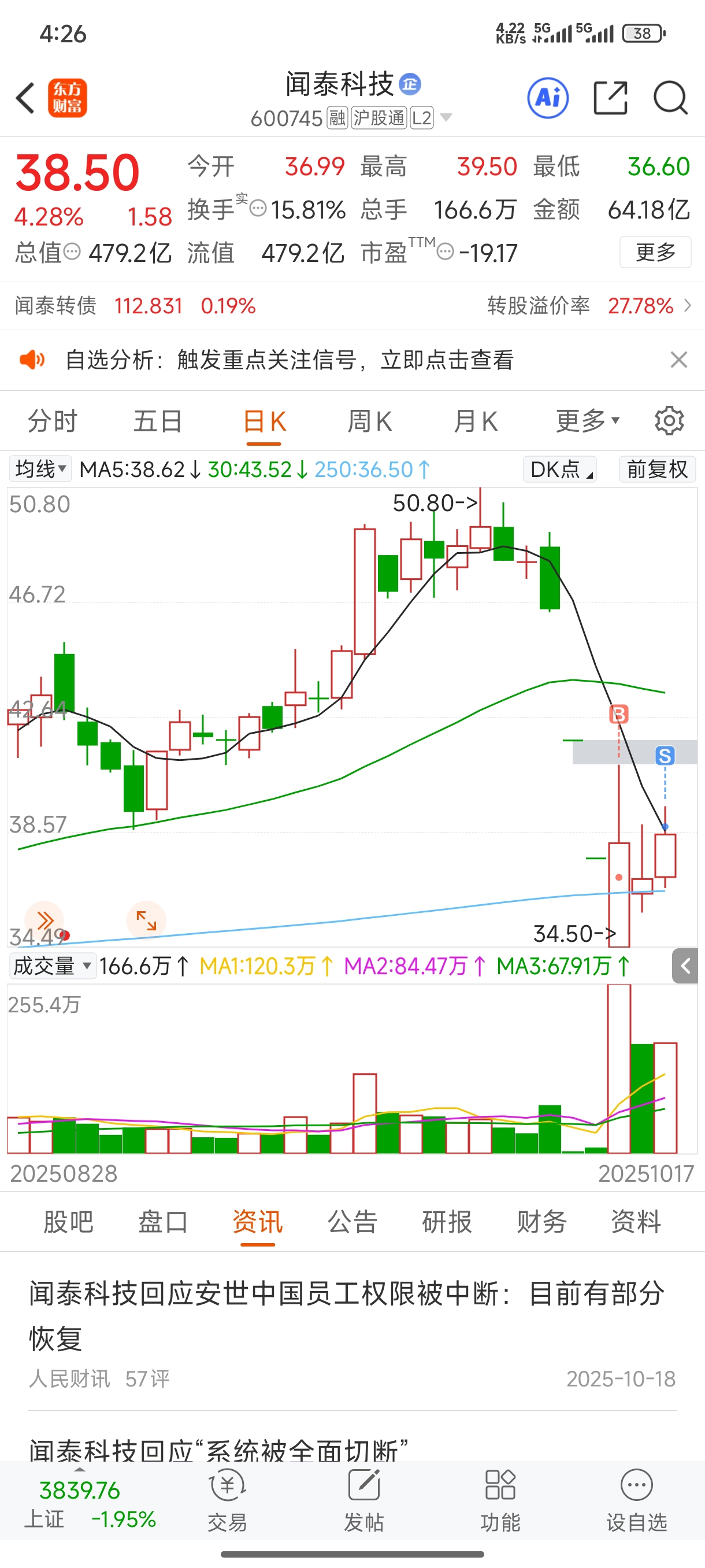The image size is (705, 1568).
Task: Tap 更多 to see more quote data
Action: (x=655, y=252)
